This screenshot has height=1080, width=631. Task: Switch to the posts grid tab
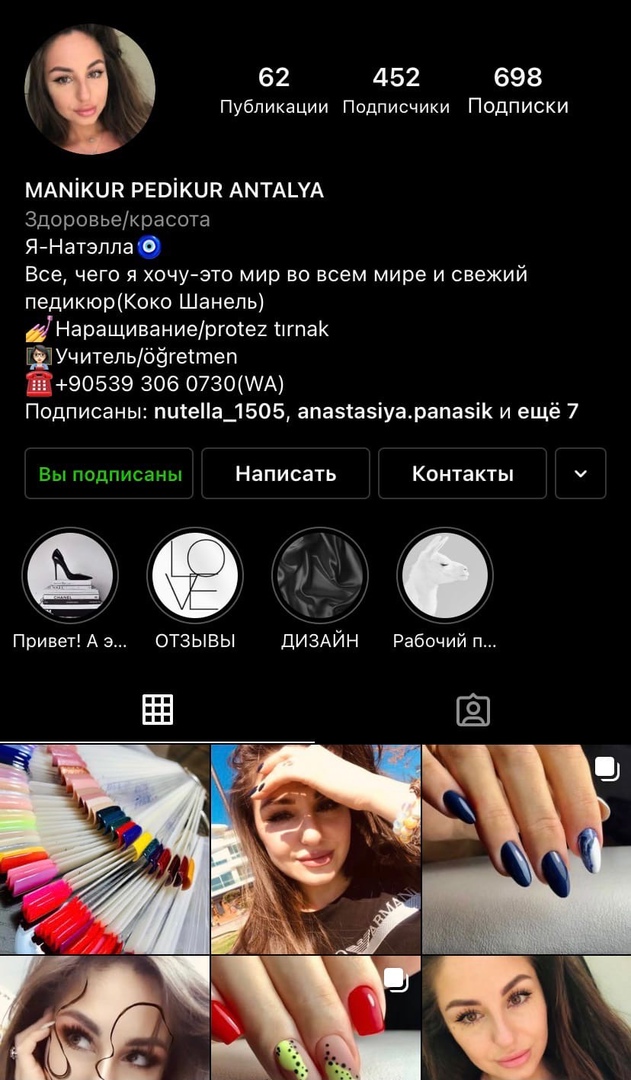click(158, 710)
